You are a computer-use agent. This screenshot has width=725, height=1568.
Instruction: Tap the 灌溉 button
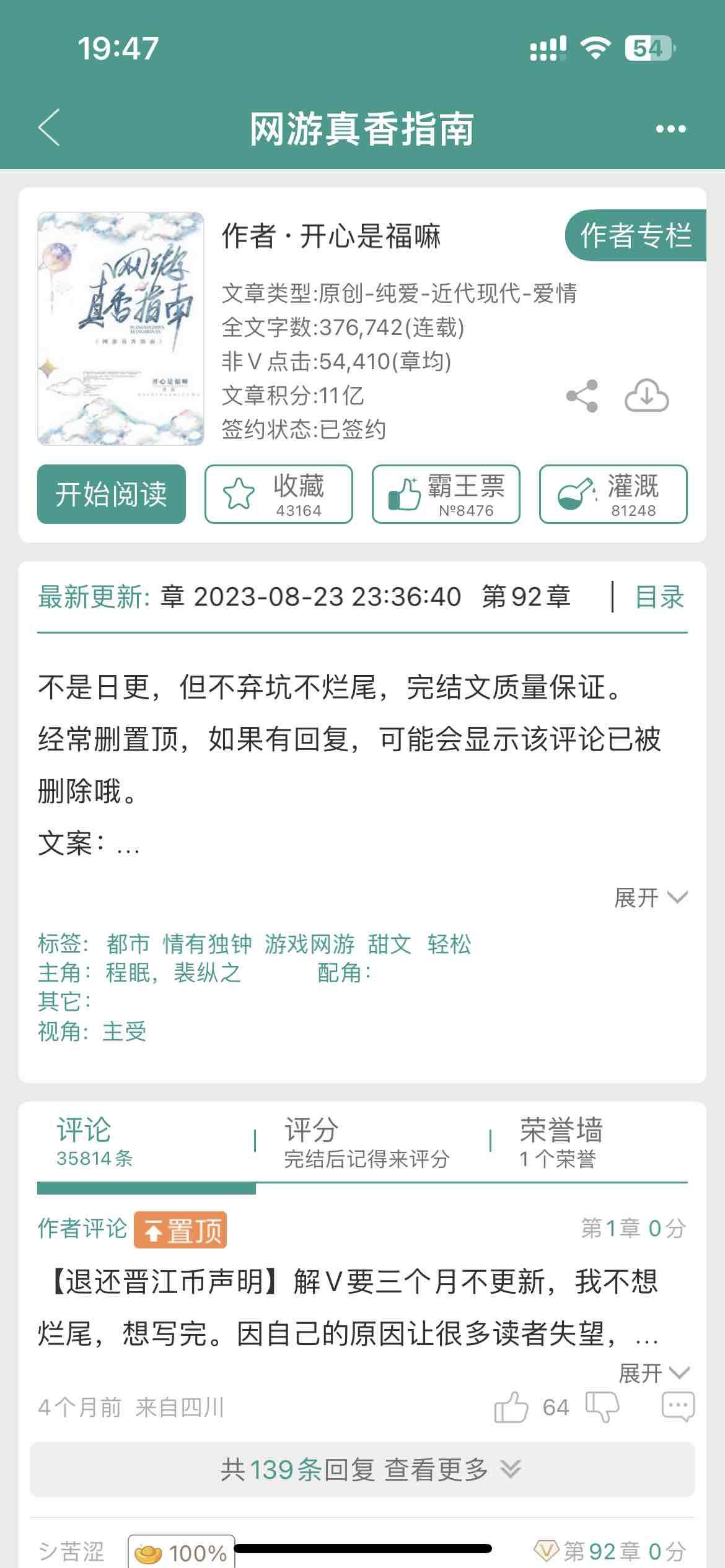pyautogui.click(x=613, y=494)
